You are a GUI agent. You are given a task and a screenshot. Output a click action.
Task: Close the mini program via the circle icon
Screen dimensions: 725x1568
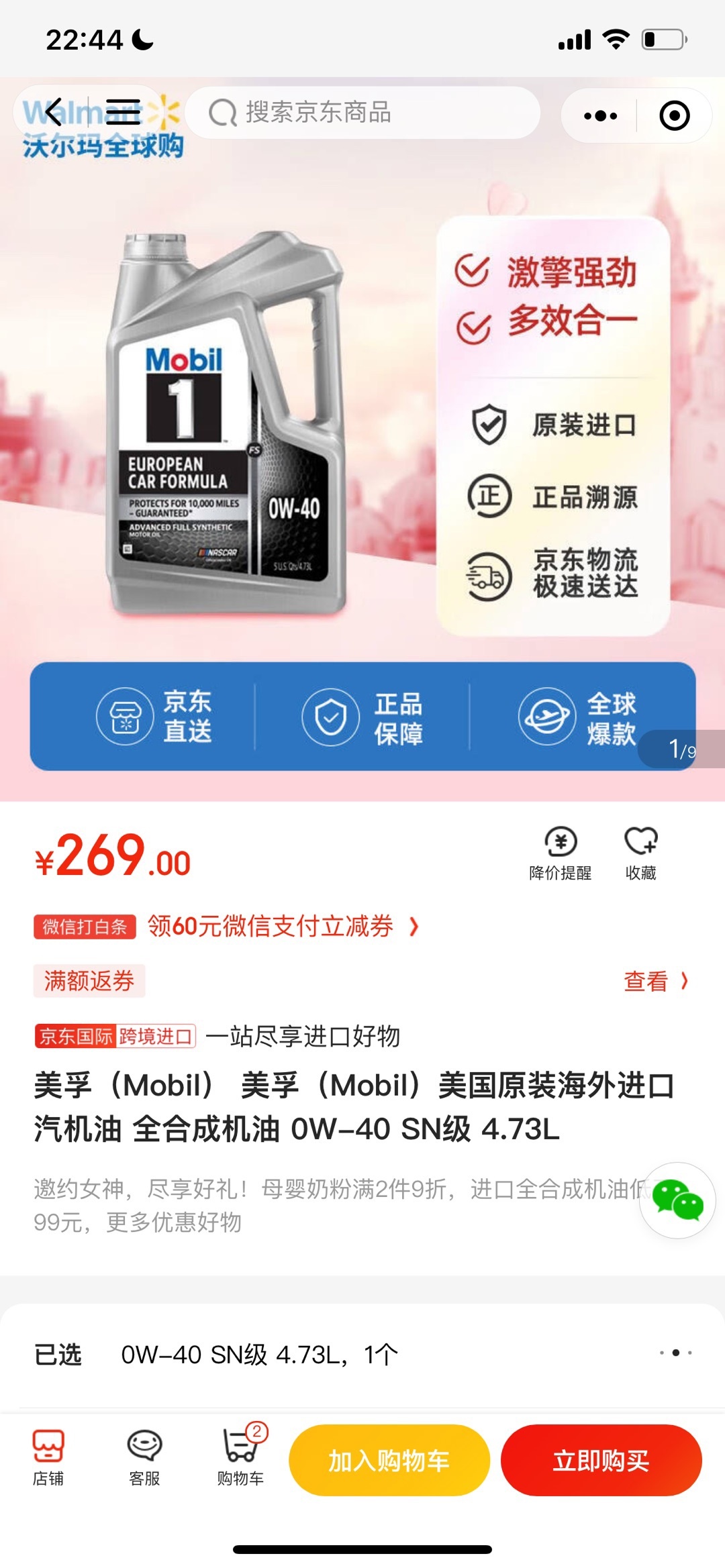coord(674,115)
